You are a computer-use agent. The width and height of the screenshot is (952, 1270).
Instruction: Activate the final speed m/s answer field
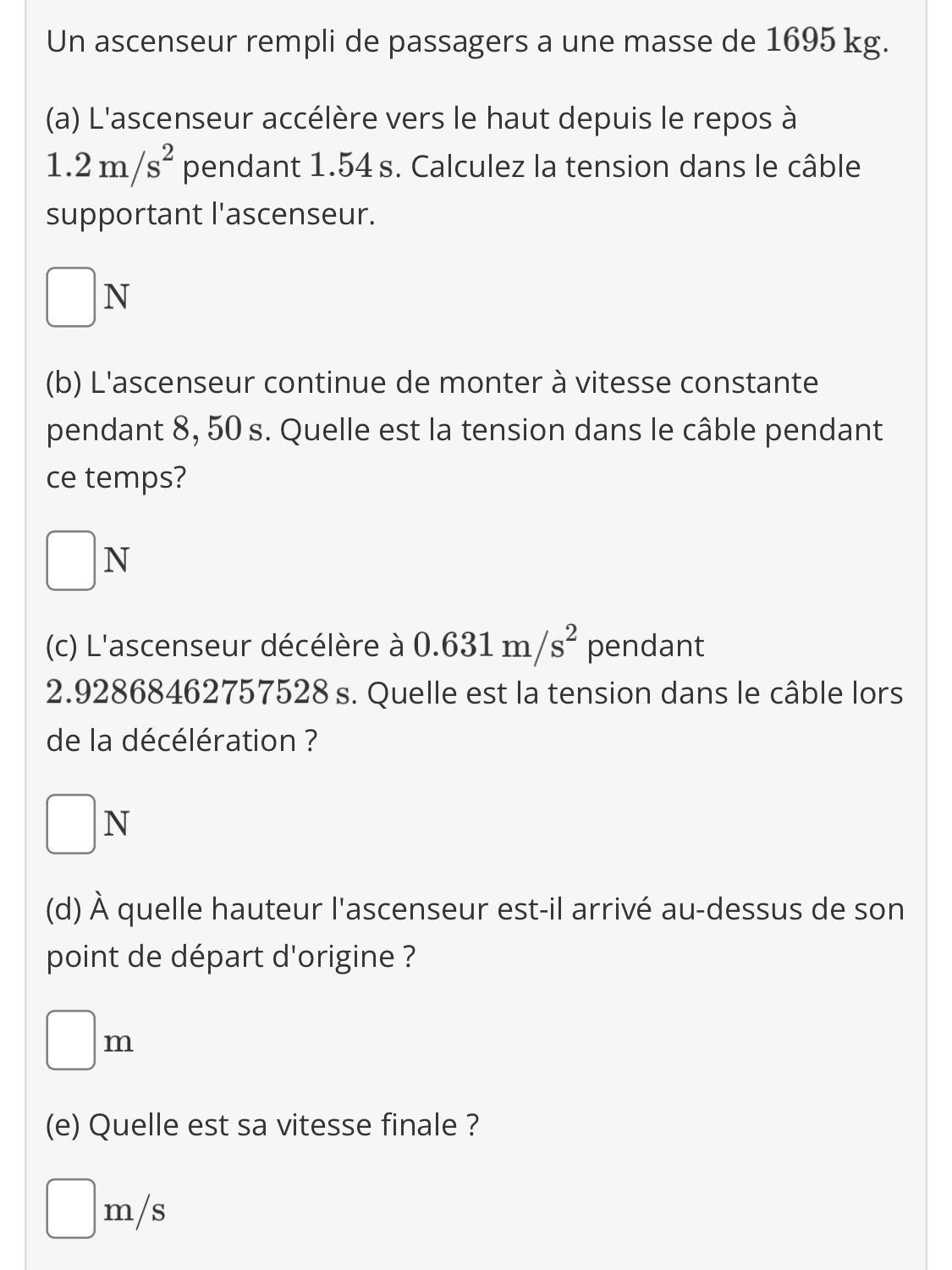(70, 1209)
